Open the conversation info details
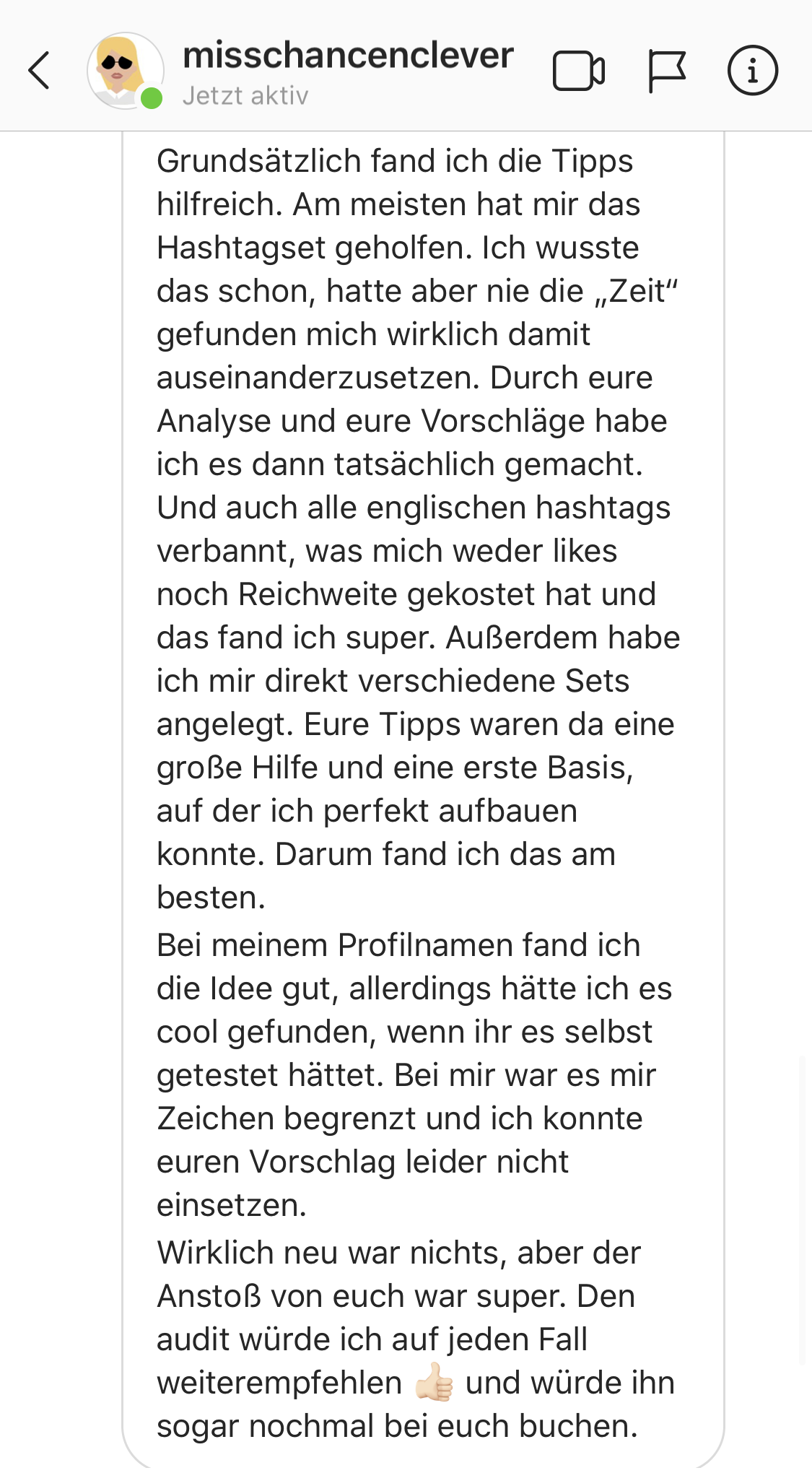This screenshot has width=812, height=1473. click(752, 71)
